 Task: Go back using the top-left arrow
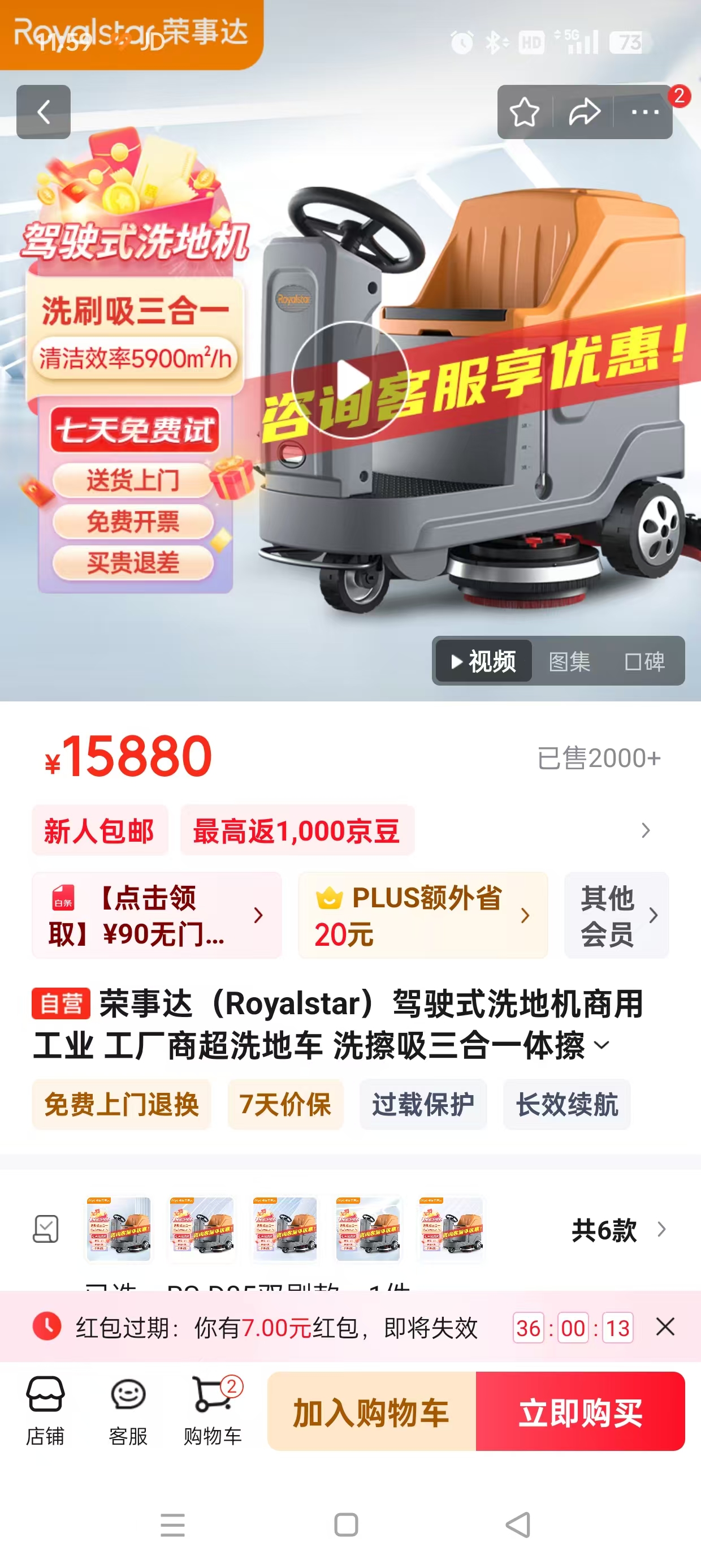pyautogui.click(x=43, y=112)
